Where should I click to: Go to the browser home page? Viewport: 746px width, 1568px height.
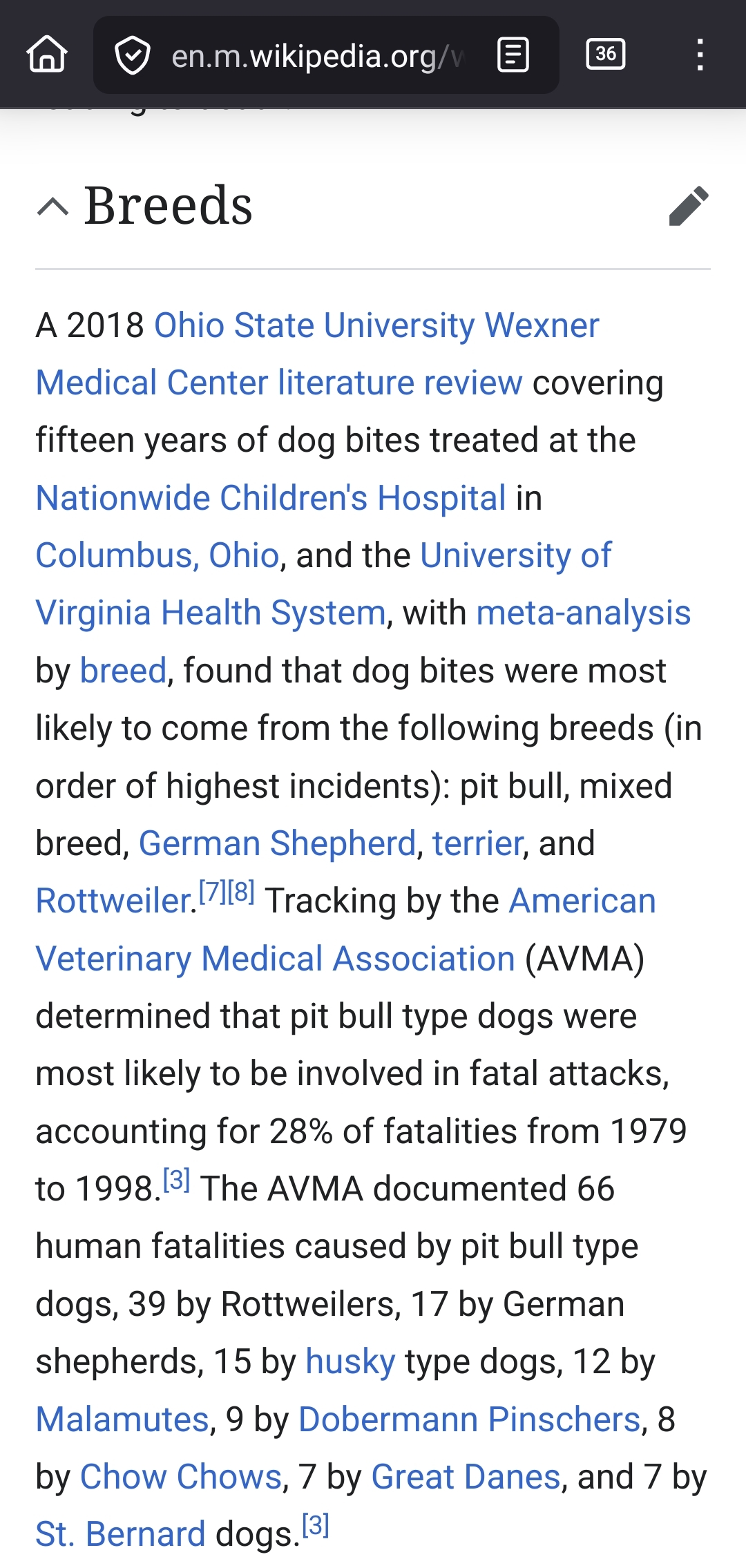click(x=47, y=55)
